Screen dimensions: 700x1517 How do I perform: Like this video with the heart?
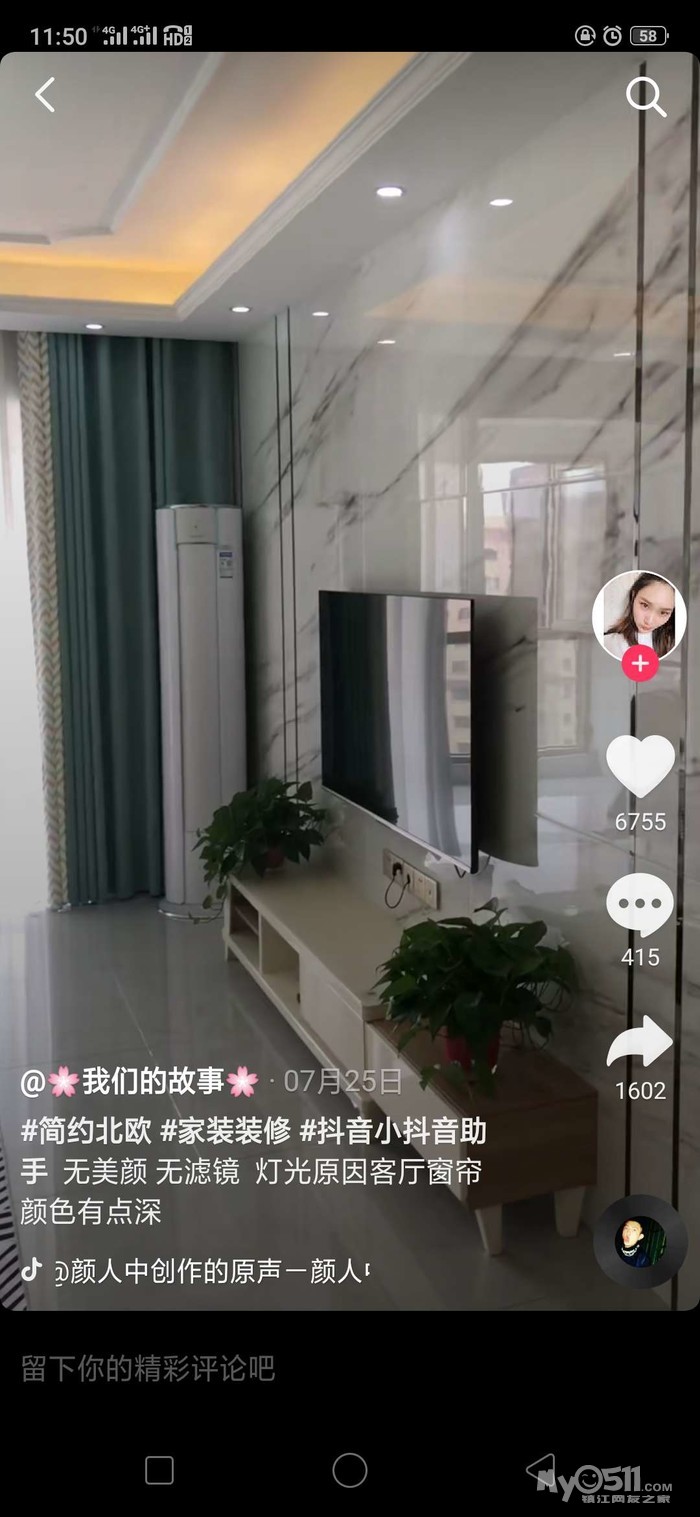click(x=640, y=767)
